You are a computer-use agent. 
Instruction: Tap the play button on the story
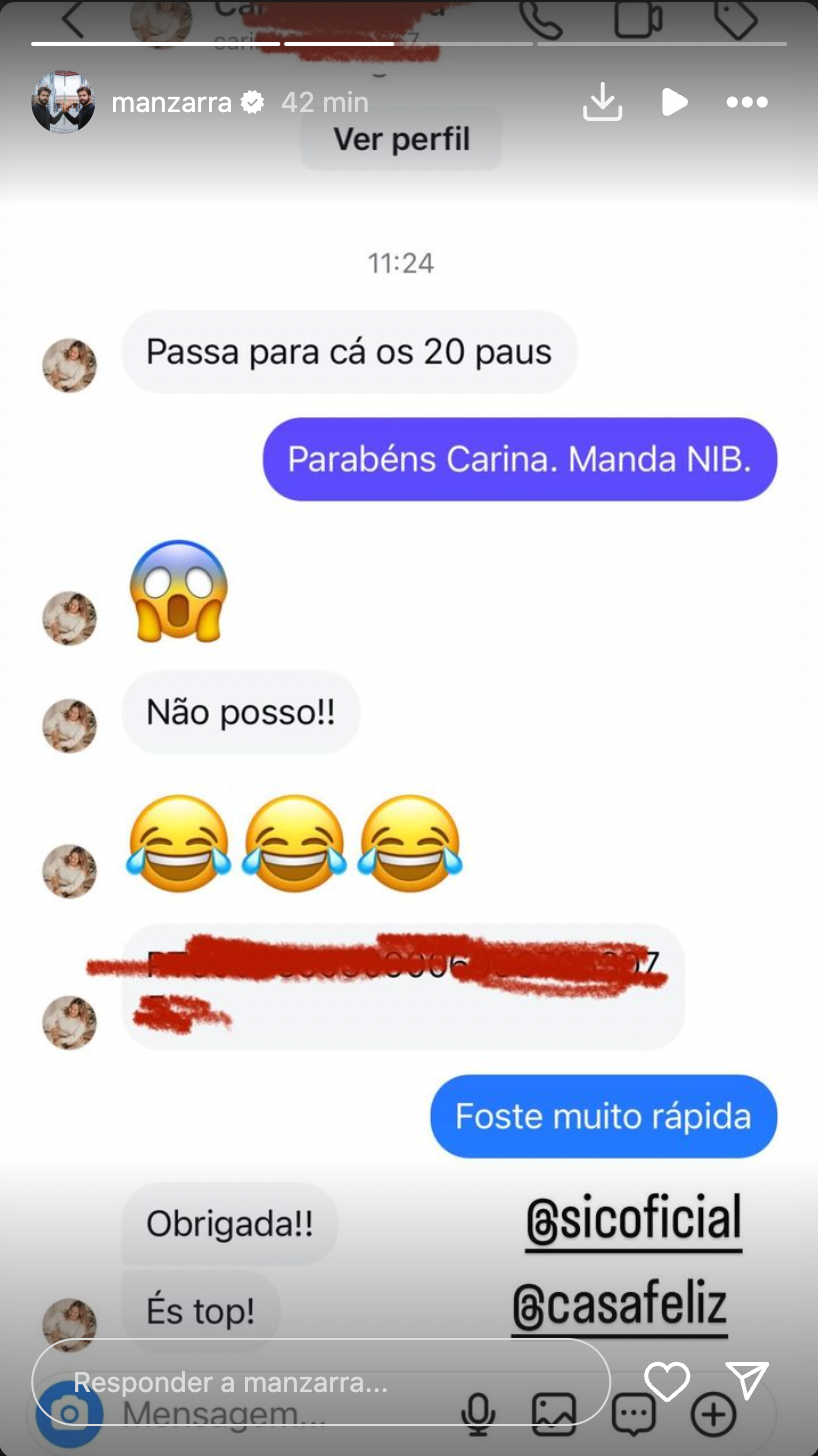point(675,102)
